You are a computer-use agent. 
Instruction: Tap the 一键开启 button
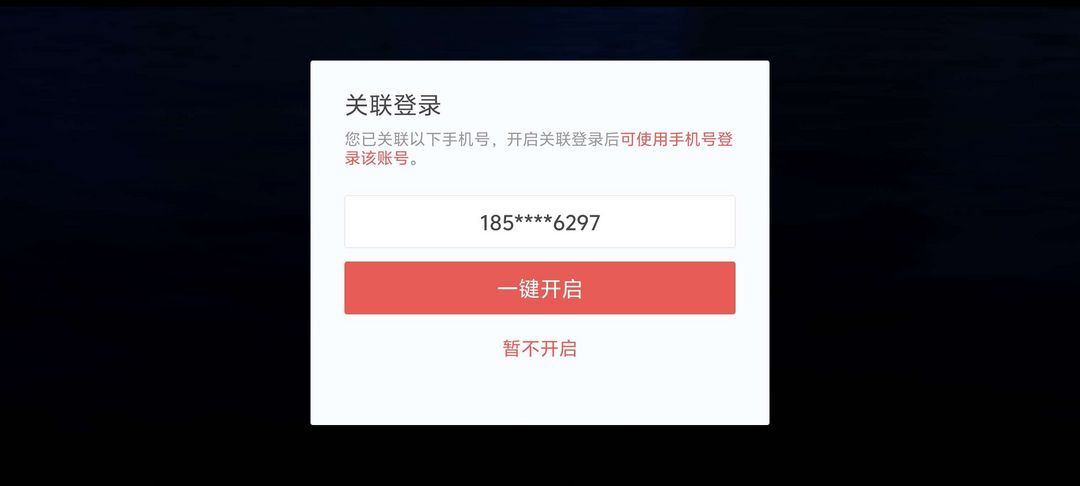539,288
